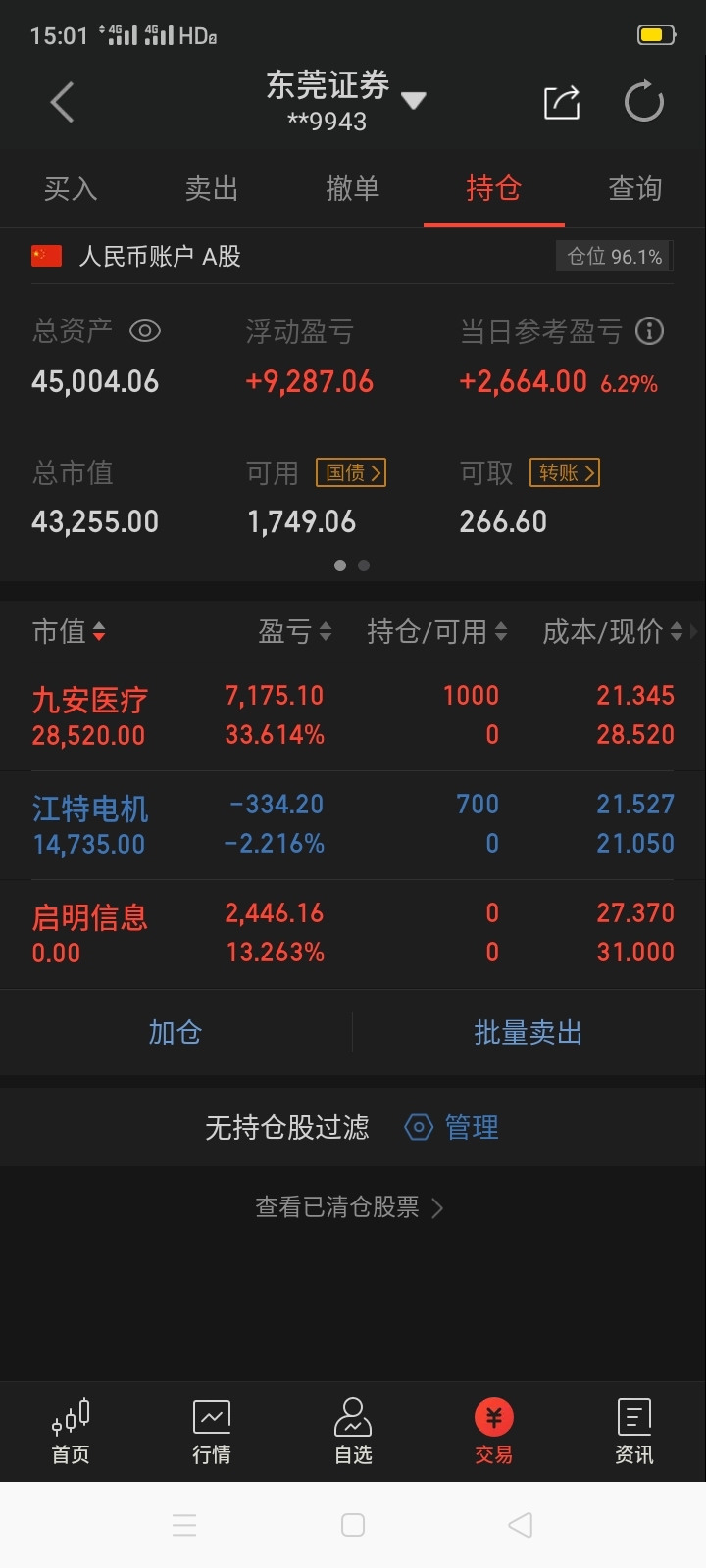Sort holdings by 市值
Screen dimensions: 706x1568
(x=69, y=632)
